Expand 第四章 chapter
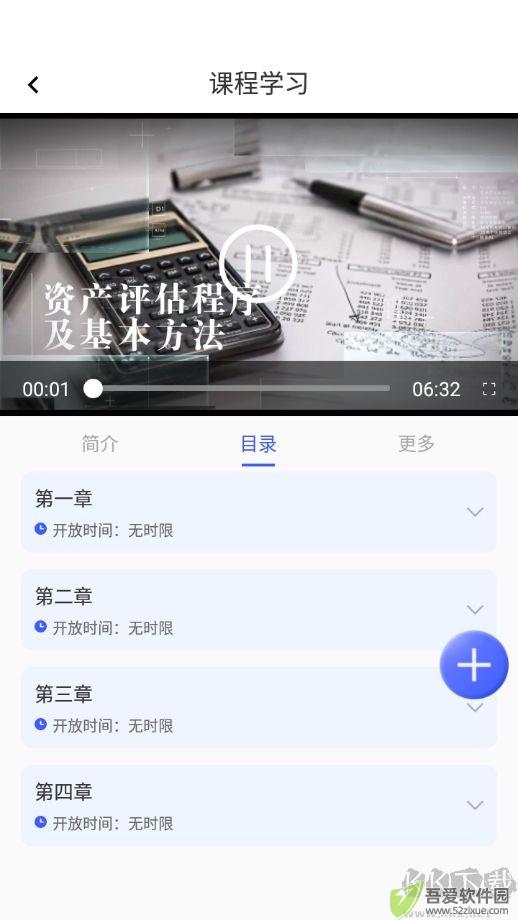 pos(259,805)
